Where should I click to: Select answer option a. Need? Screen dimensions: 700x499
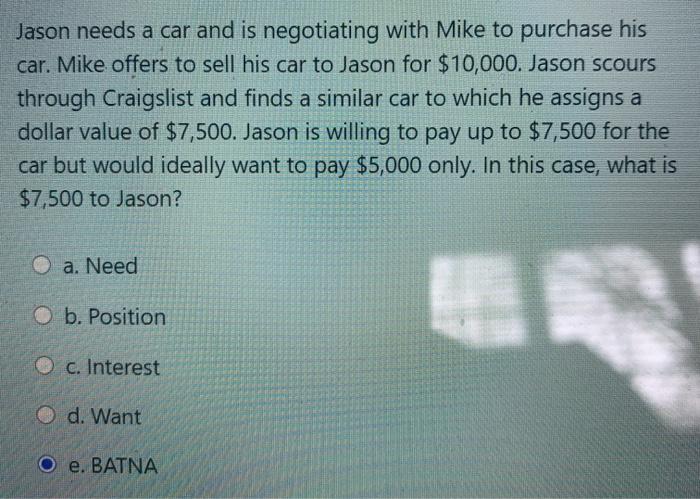pos(42,267)
